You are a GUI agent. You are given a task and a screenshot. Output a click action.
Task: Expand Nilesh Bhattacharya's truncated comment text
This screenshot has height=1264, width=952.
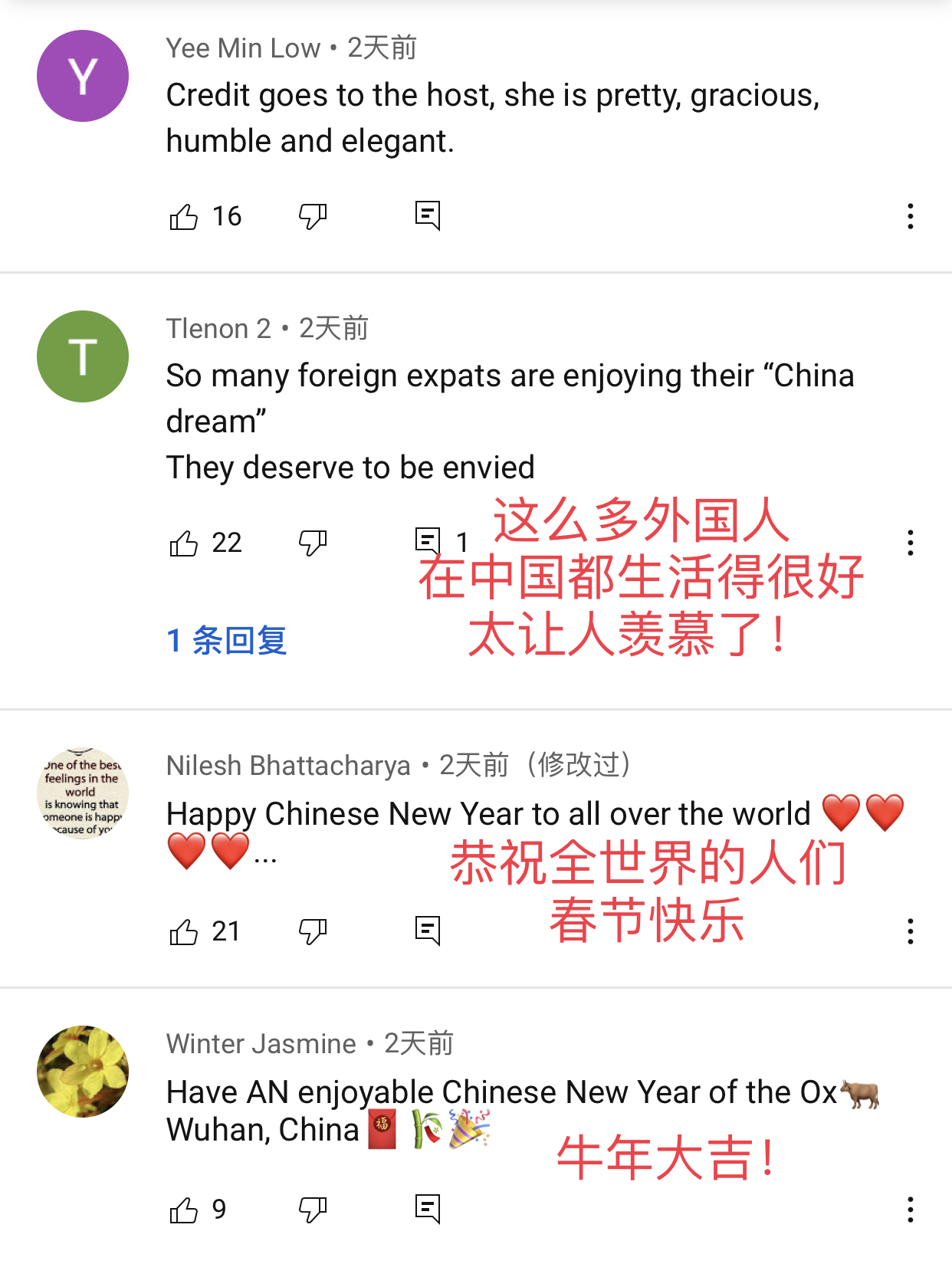click(x=265, y=859)
